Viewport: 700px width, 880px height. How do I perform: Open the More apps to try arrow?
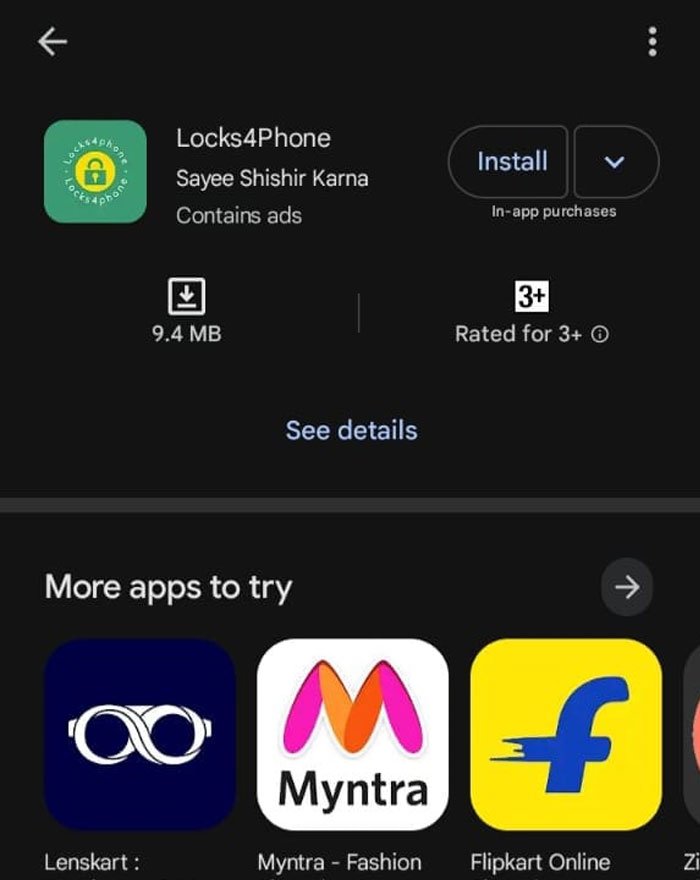point(627,587)
